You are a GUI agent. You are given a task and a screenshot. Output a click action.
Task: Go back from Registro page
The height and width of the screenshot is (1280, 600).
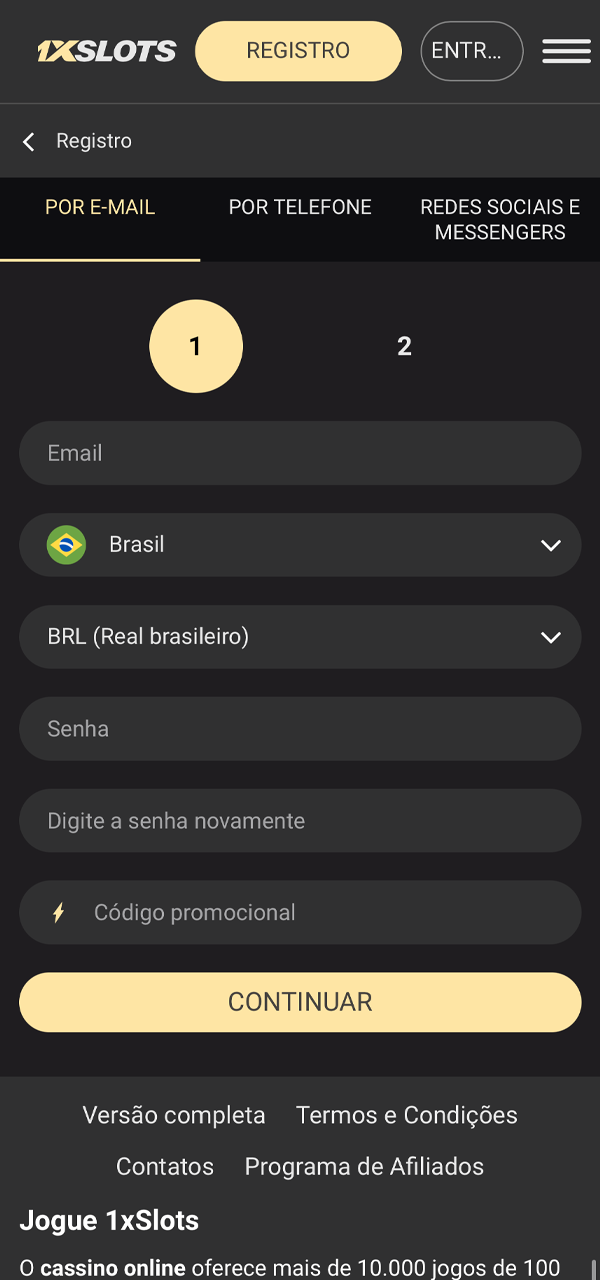pos(29,142)
